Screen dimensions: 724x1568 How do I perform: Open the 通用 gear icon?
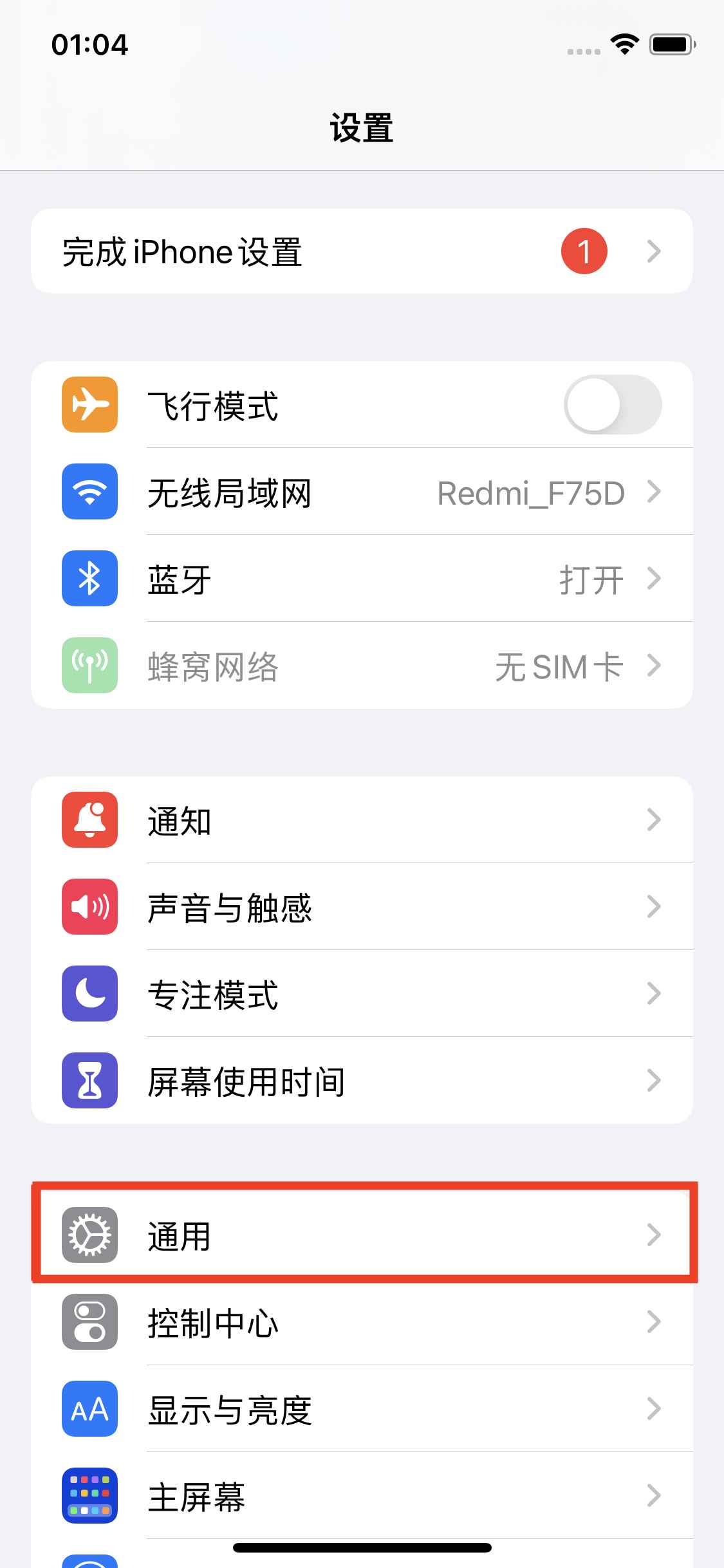tap(89, 1234)
